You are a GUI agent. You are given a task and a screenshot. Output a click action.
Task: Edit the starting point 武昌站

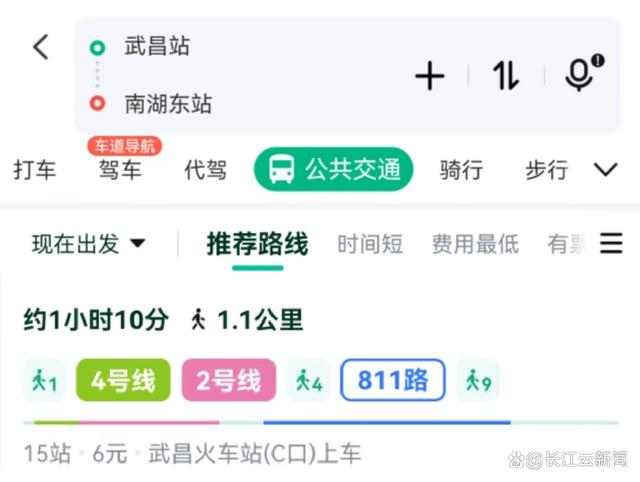[x=157, y=46]
